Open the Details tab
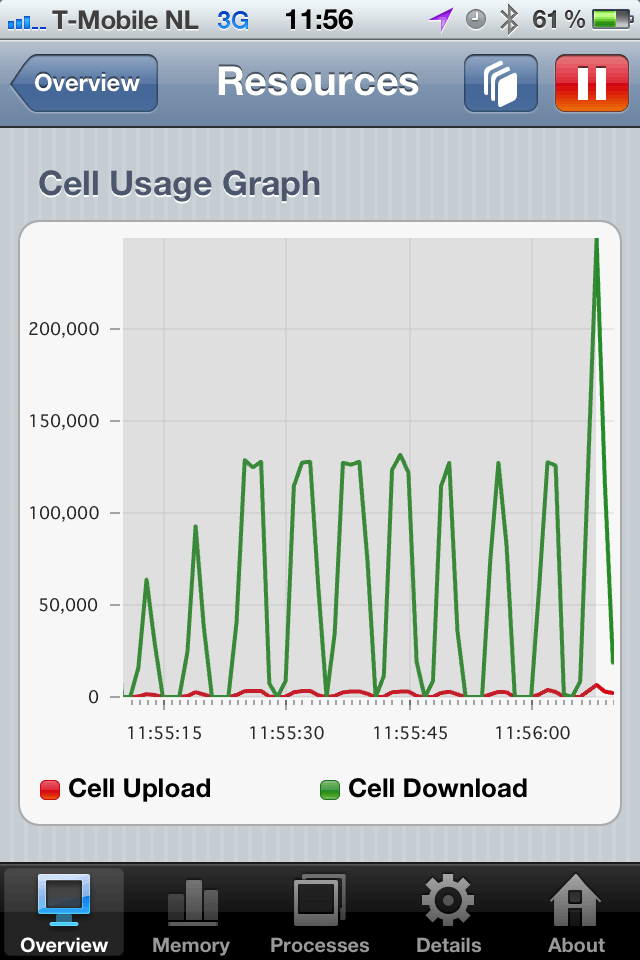Viewport: 640px width, 960px height. click(448, 912)
